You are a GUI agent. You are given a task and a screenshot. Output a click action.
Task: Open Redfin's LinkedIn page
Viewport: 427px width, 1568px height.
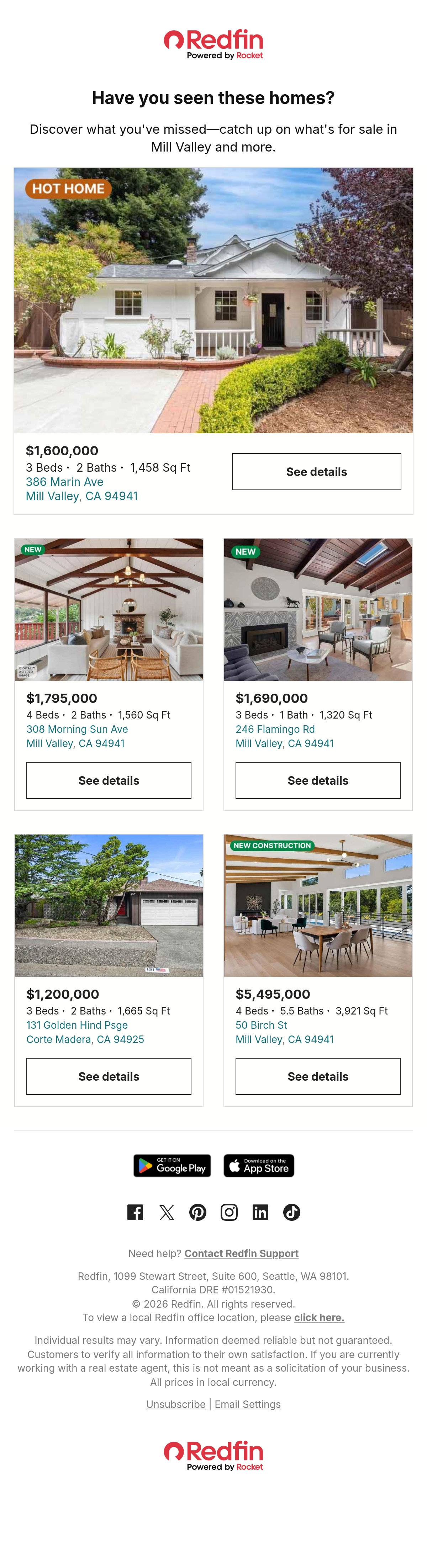[x=260, y=1212]
